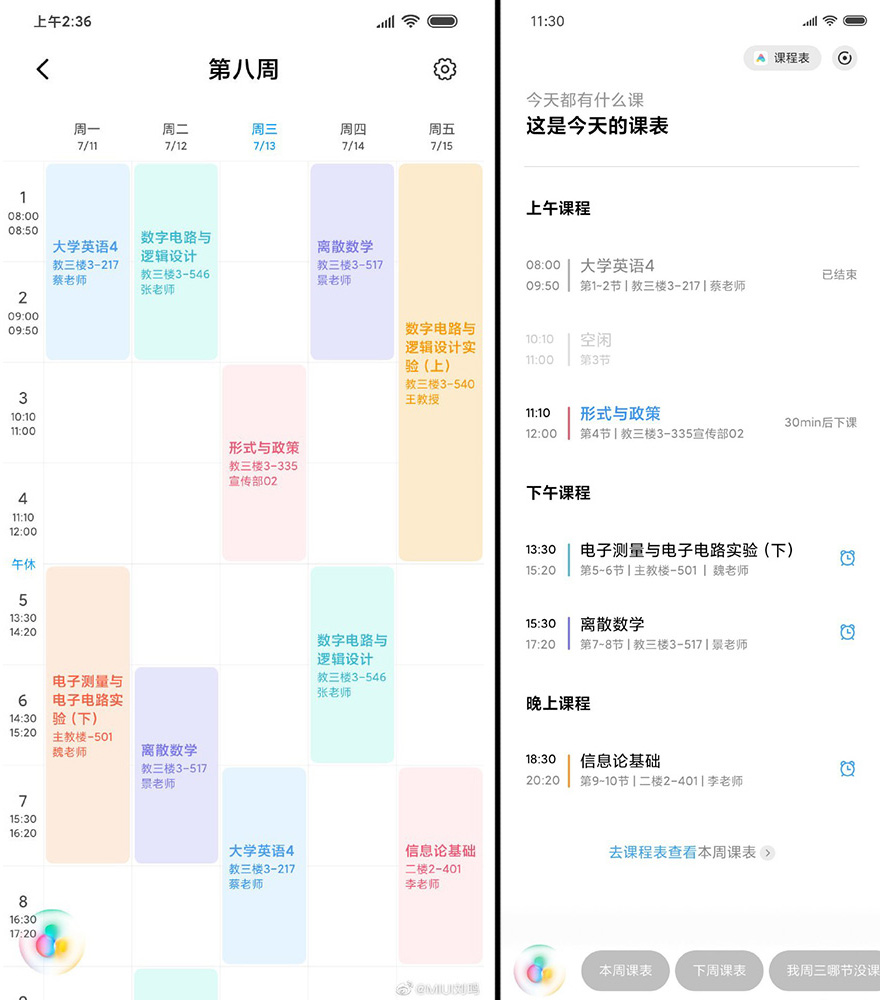Set alarm for 电子测量与电子电路实验（下）at 13:30
This screenshot has height=1000, width=880.
point(847,558)
